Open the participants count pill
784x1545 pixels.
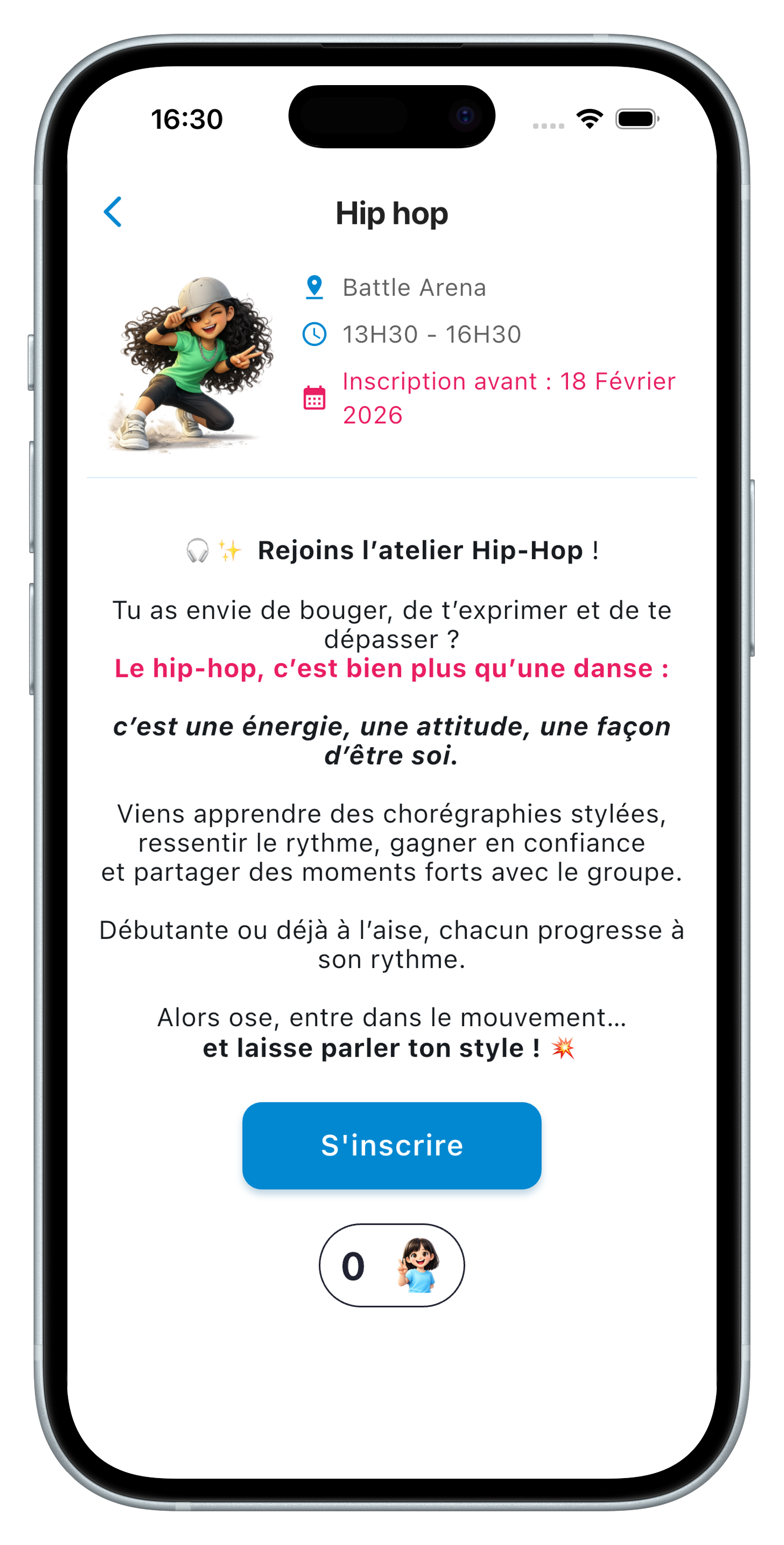[x=392, y=1265]
